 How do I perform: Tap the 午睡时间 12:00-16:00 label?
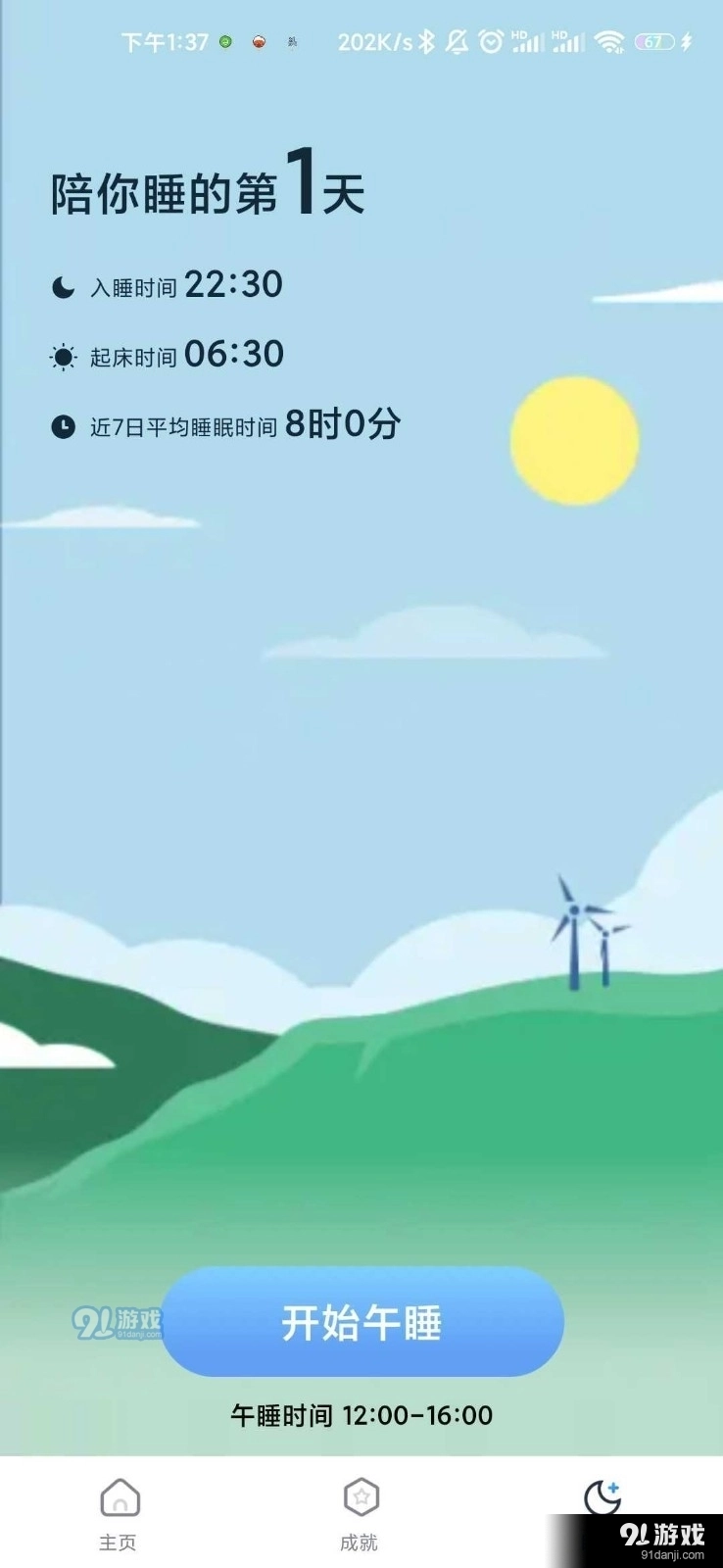point(361,1415)
